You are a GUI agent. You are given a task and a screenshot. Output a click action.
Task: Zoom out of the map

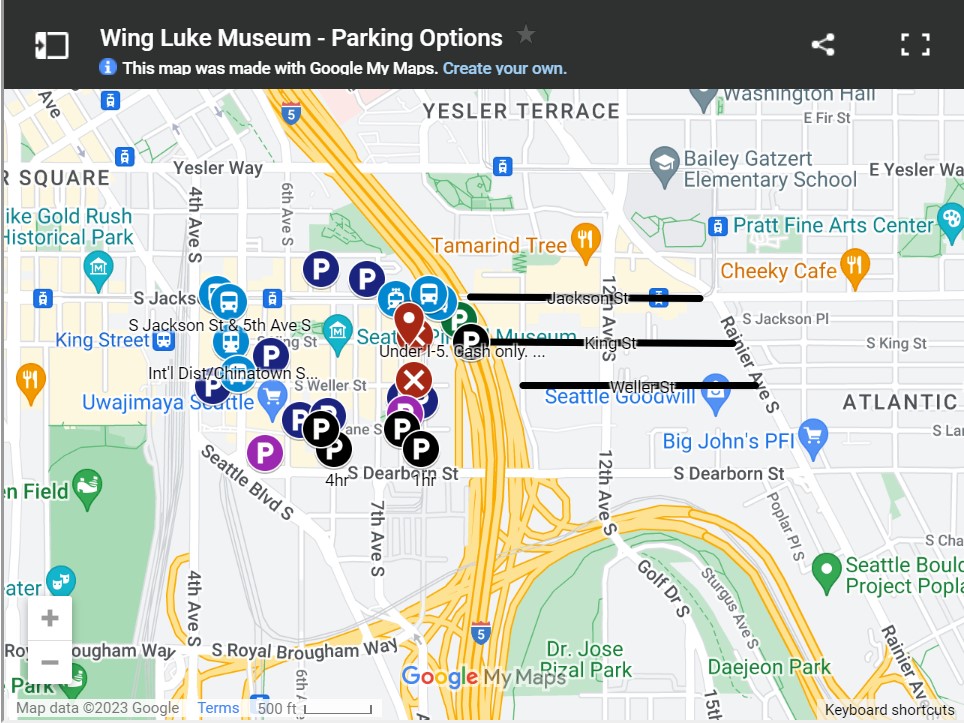pos(50,662)
